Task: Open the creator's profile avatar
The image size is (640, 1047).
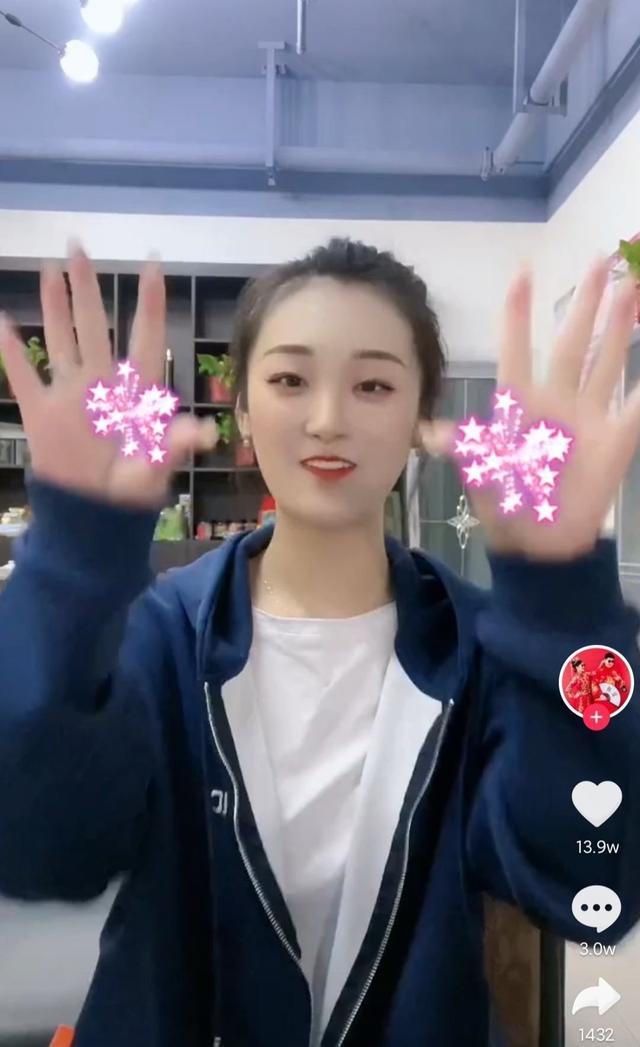Action: pyautogui.click(x=596, y=680)
